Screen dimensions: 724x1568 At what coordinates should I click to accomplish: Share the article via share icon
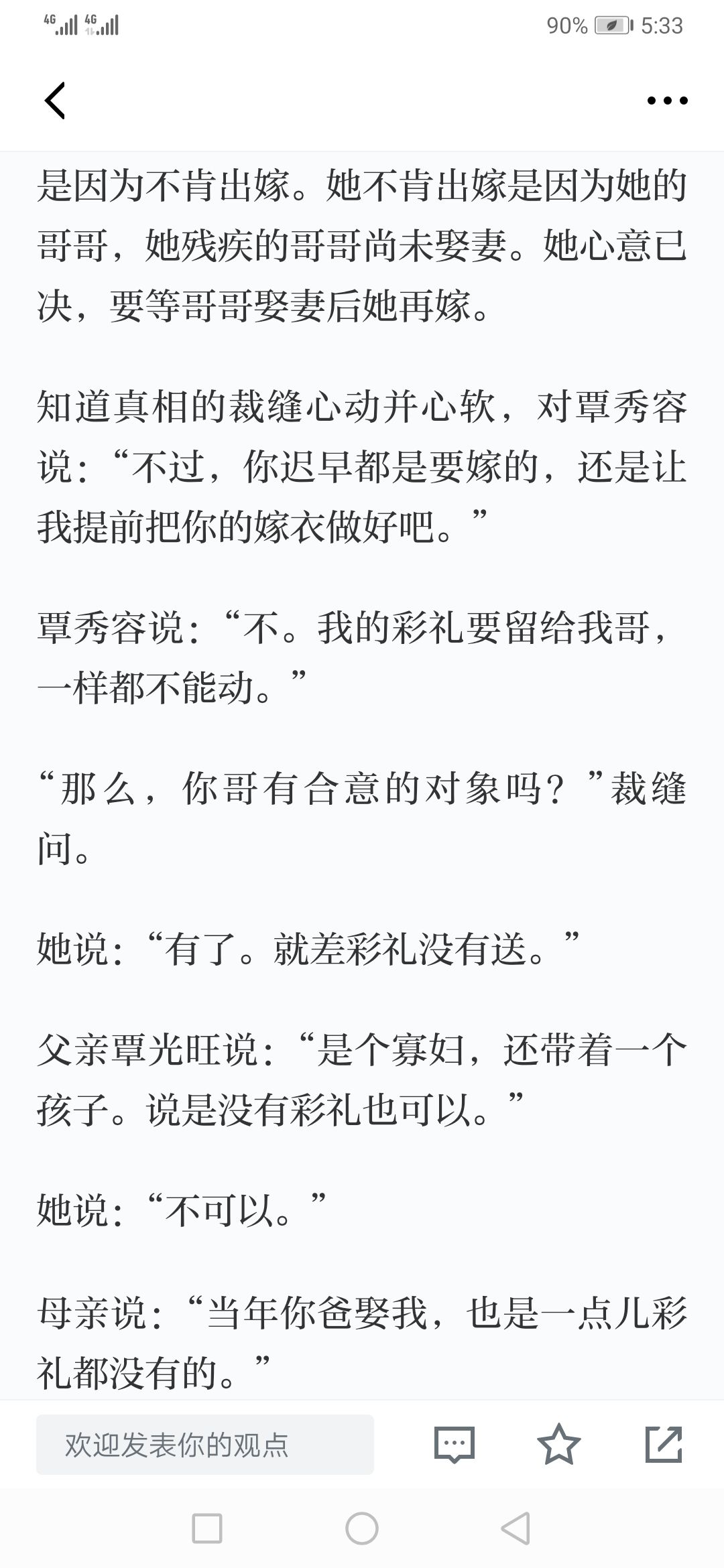coord(664,1444)
